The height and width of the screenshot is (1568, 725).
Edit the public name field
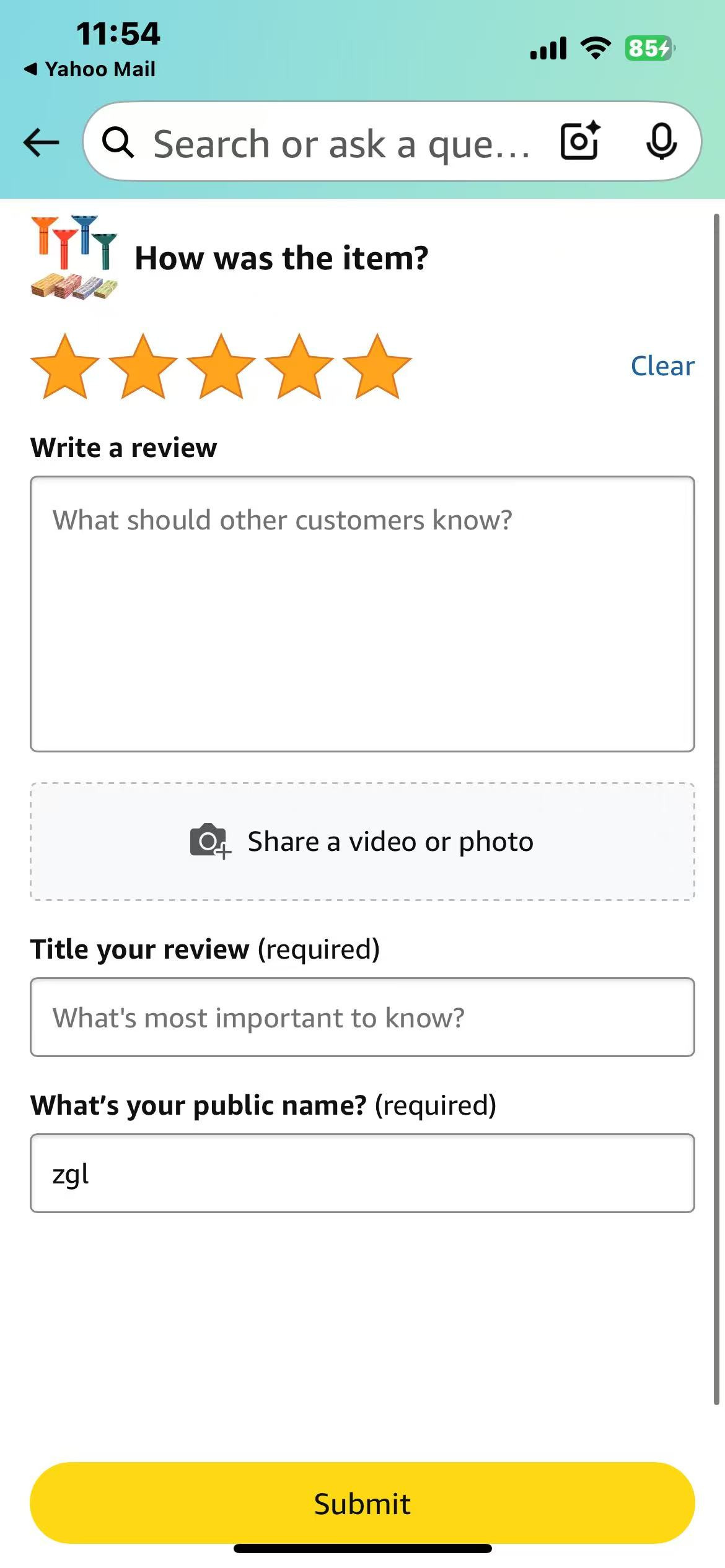[362, 1174]
